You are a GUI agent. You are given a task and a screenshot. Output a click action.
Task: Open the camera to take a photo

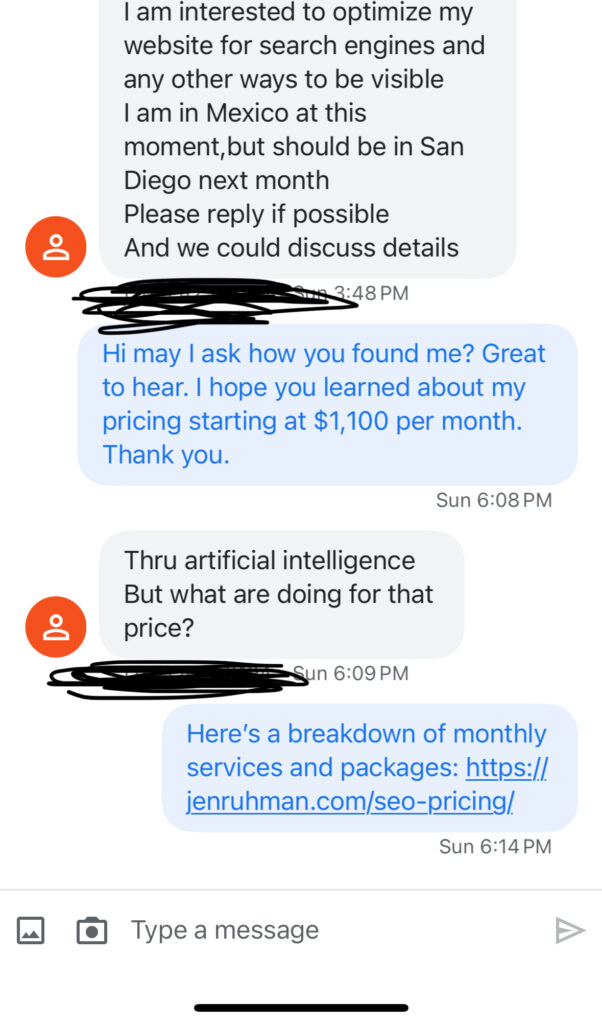pyautogui.click(x=92, y=931)
